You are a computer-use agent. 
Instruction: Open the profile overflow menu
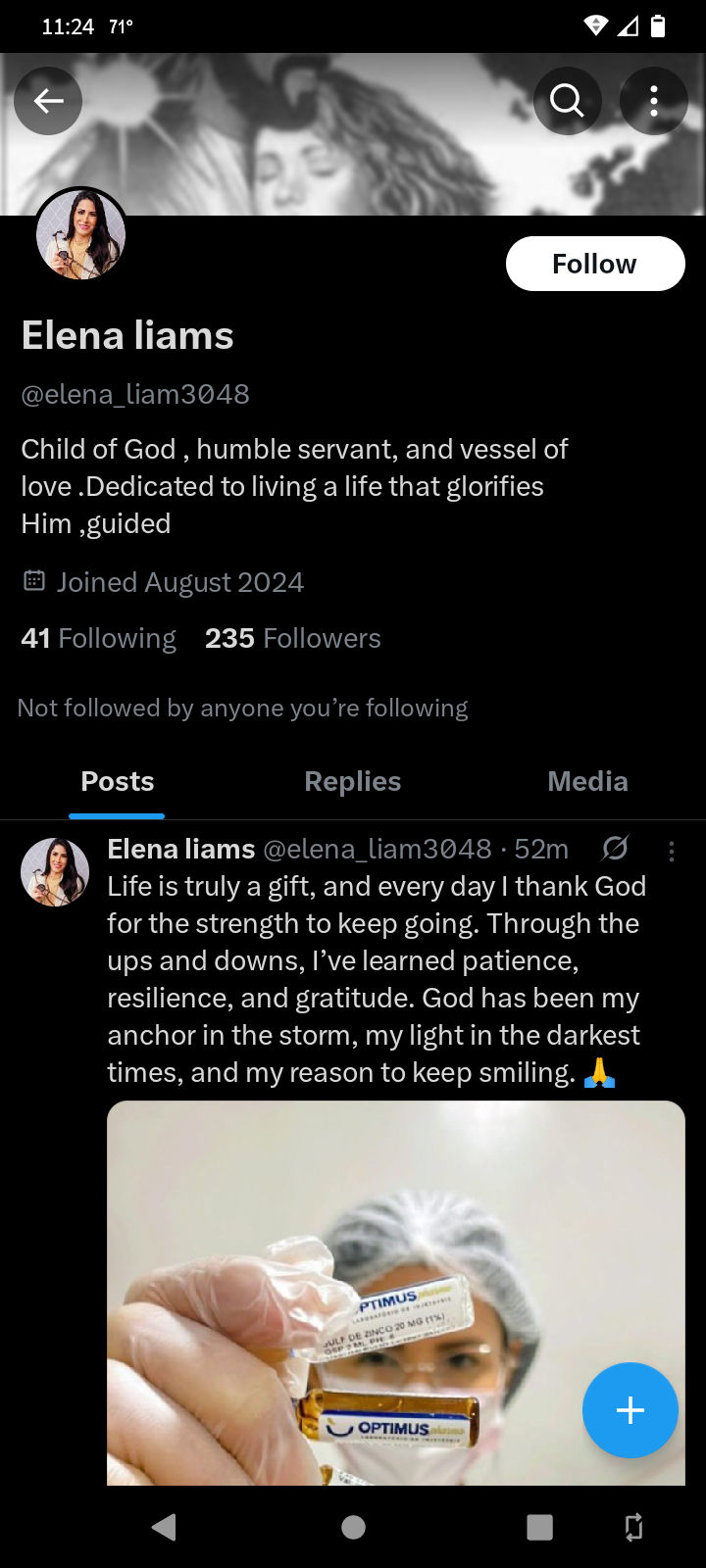point(654,101)
